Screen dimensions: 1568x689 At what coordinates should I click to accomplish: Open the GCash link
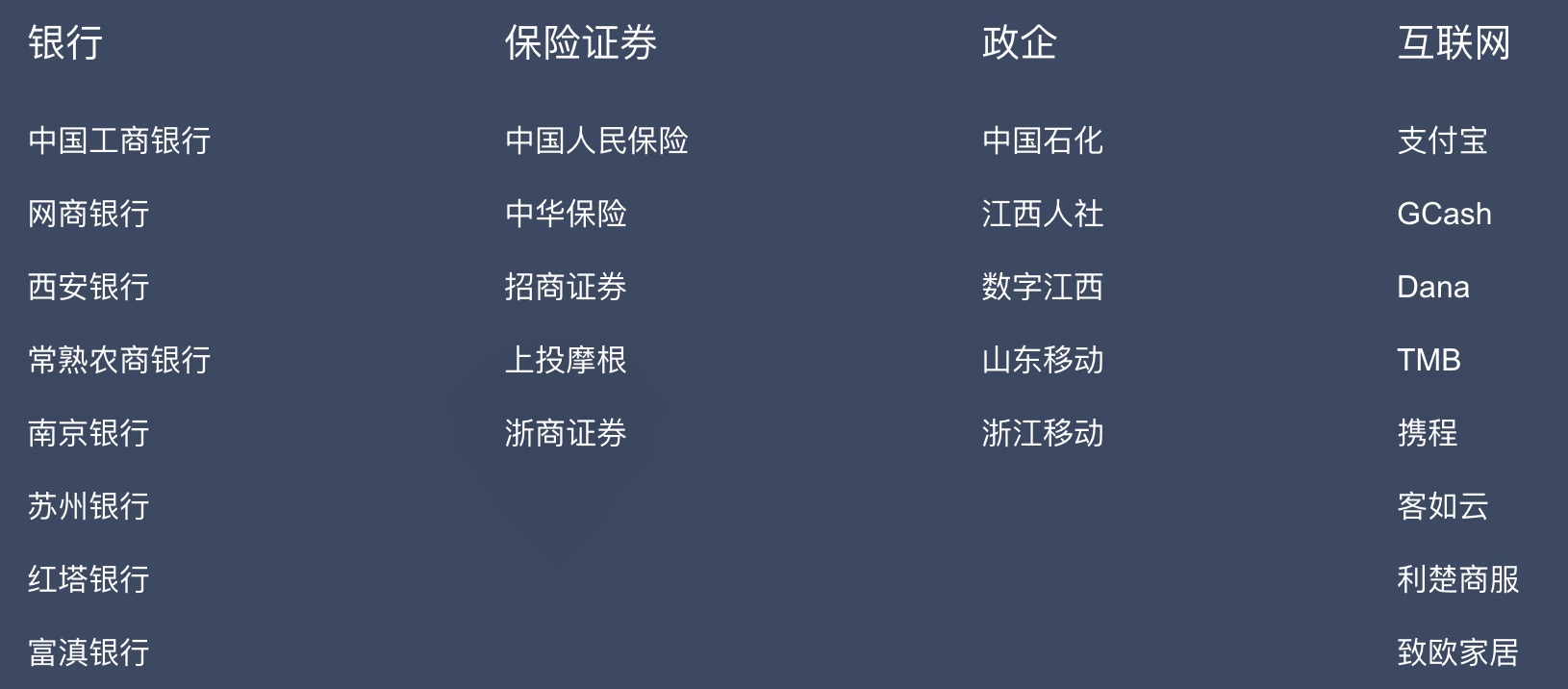1444,214
